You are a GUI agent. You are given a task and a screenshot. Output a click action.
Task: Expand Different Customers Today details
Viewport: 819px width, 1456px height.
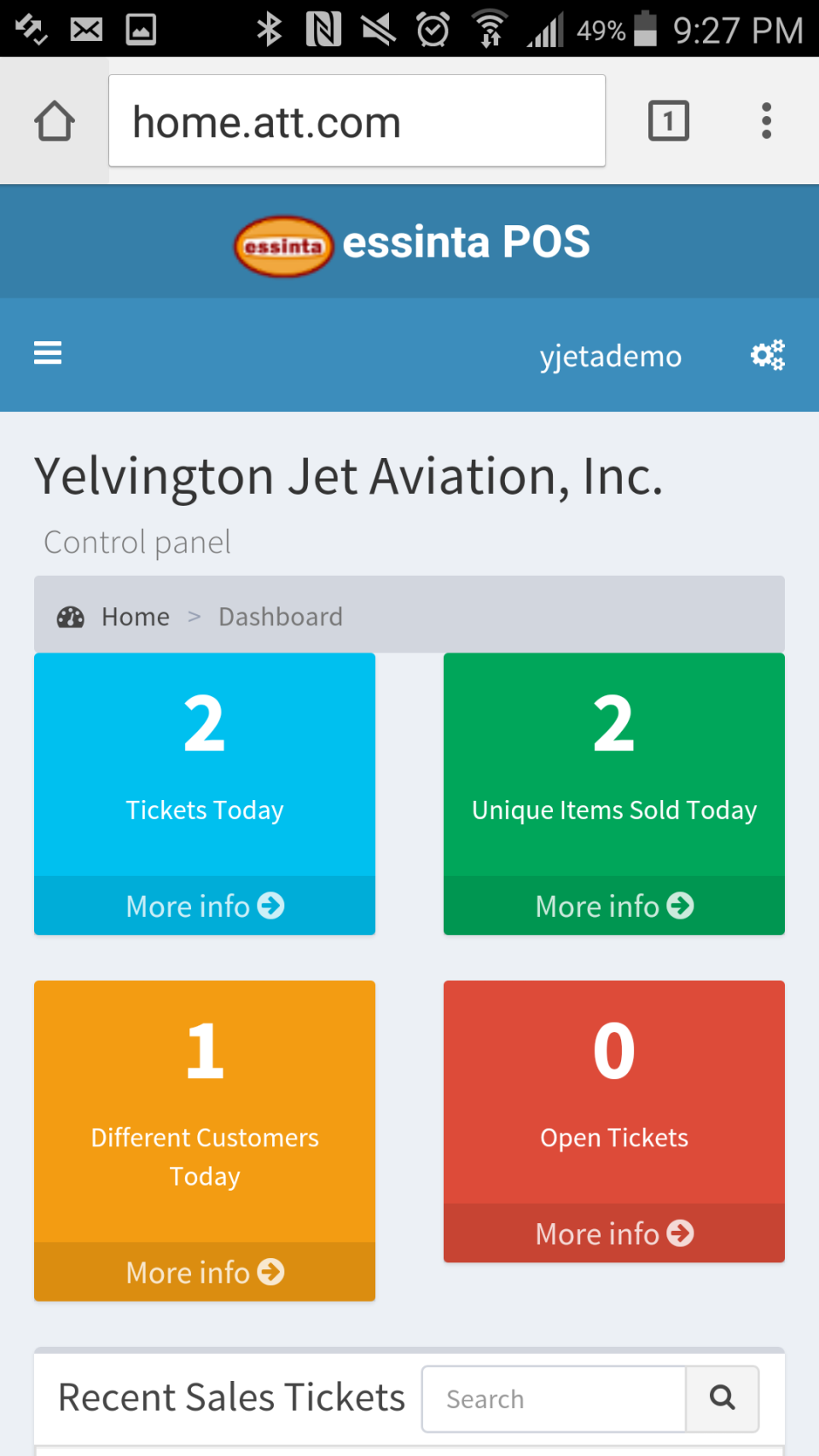coord(204,1272)
